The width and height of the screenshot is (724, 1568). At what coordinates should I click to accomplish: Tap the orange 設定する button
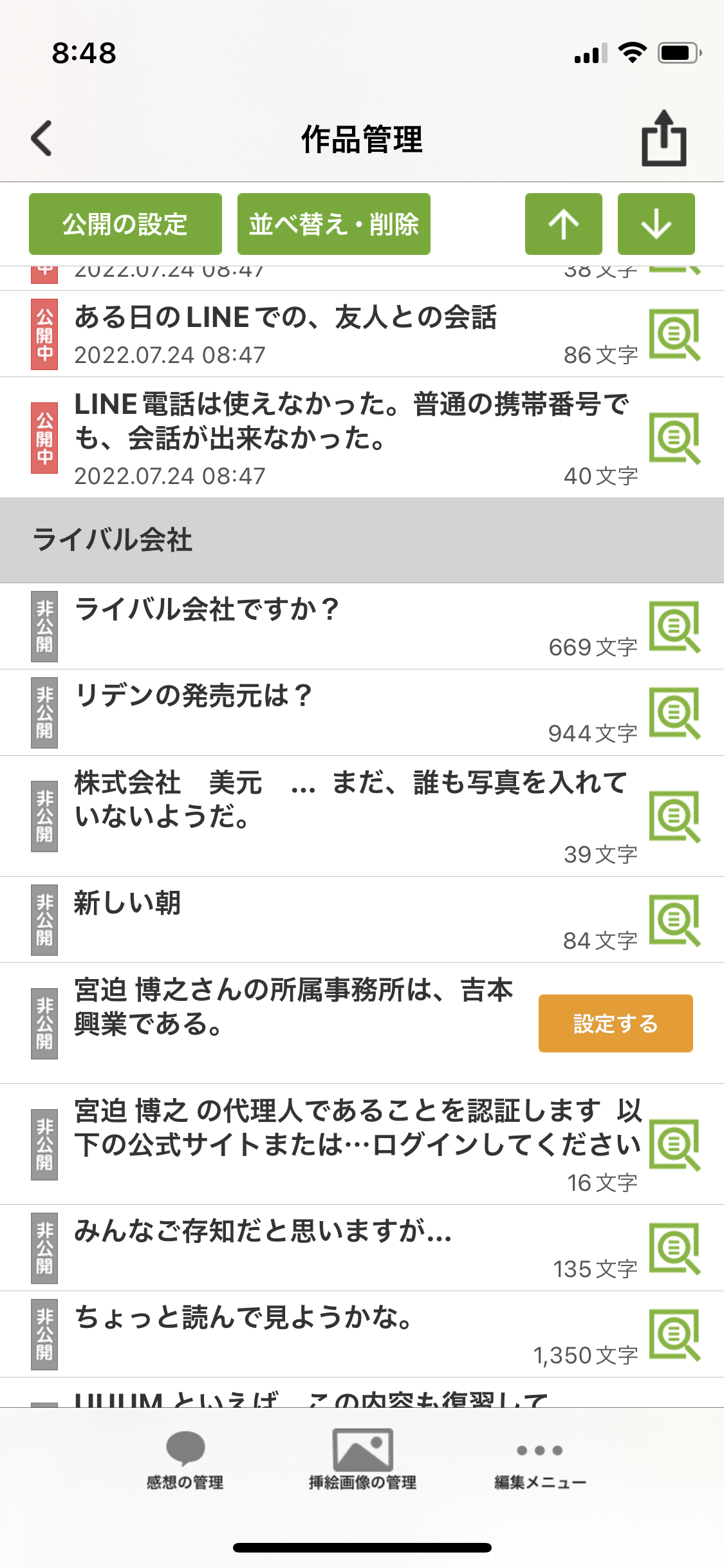point(615,1023)
